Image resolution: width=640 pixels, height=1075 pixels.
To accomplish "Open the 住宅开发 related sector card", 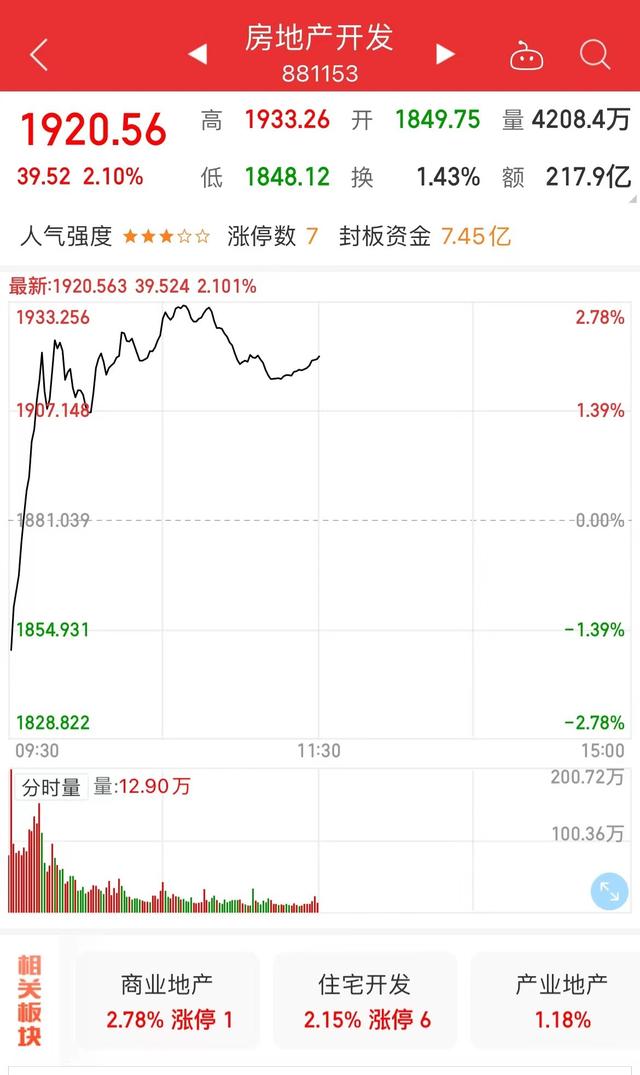I will (x=365, y=1001).
